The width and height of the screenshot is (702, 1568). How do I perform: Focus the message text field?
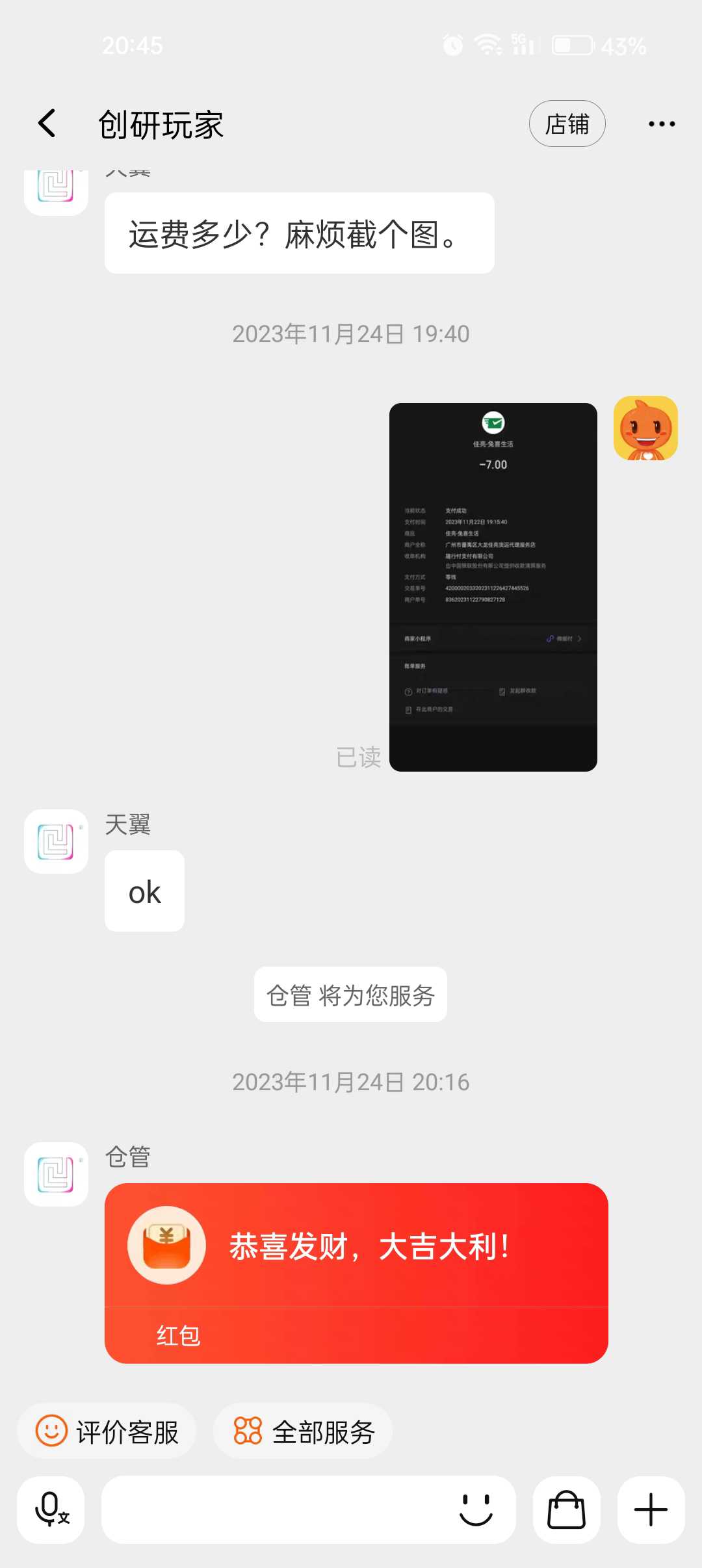click(273, 1509)
